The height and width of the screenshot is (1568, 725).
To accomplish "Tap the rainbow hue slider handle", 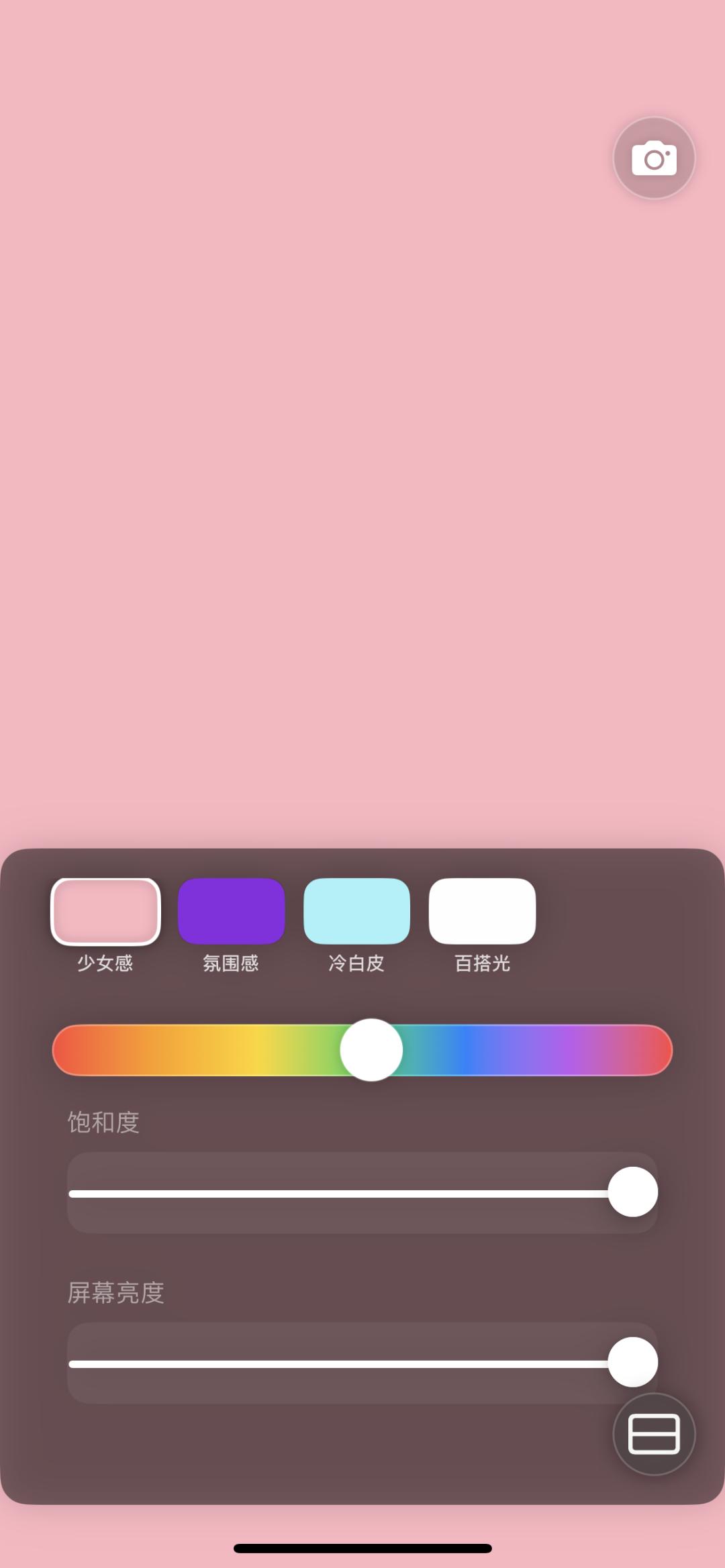I will point(371,1050).
